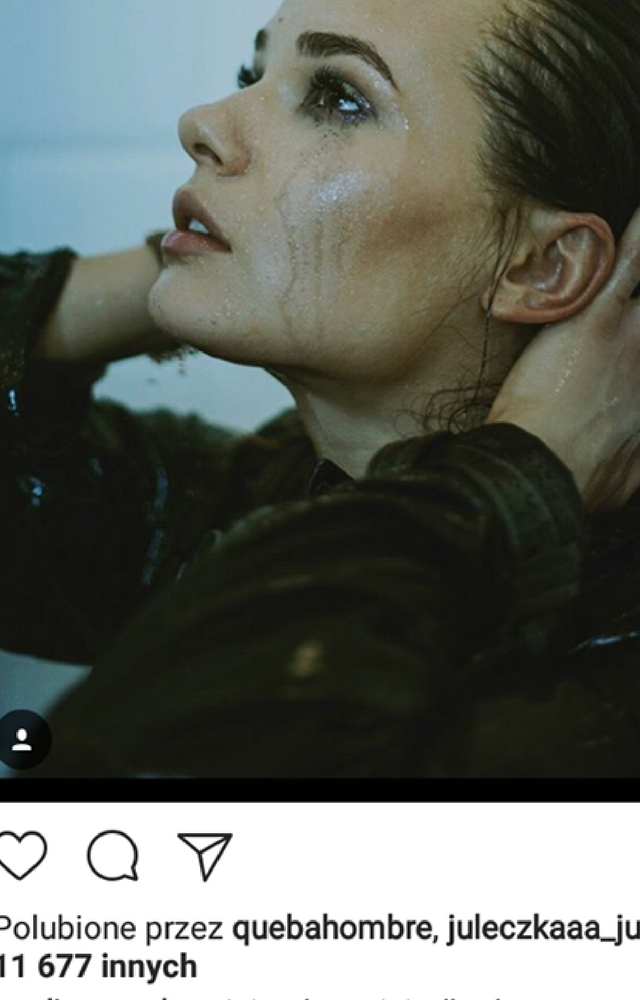View the 11 677 innych likes list
640x1000 pixels.
click(100, 967)
